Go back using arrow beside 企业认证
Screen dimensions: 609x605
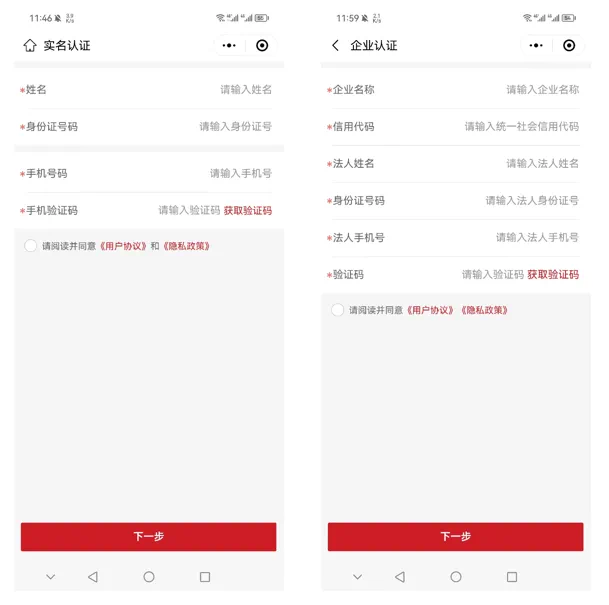(335, 46)
